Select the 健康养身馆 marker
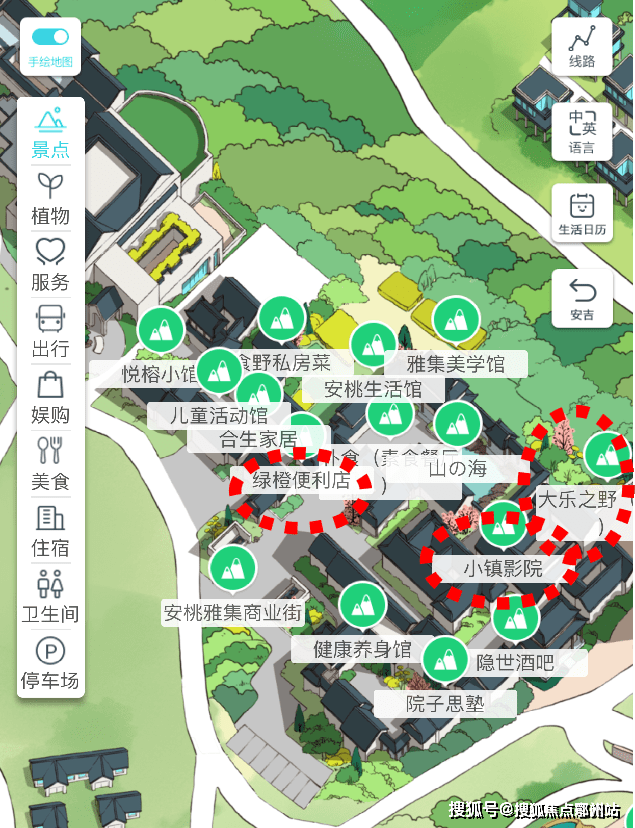The width and height of the screenshot is (635, 828). [x=362, y=605]
